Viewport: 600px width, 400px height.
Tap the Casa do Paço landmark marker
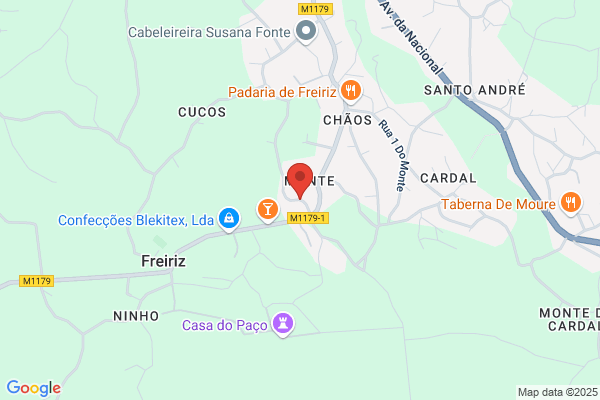tap(283, 325)
